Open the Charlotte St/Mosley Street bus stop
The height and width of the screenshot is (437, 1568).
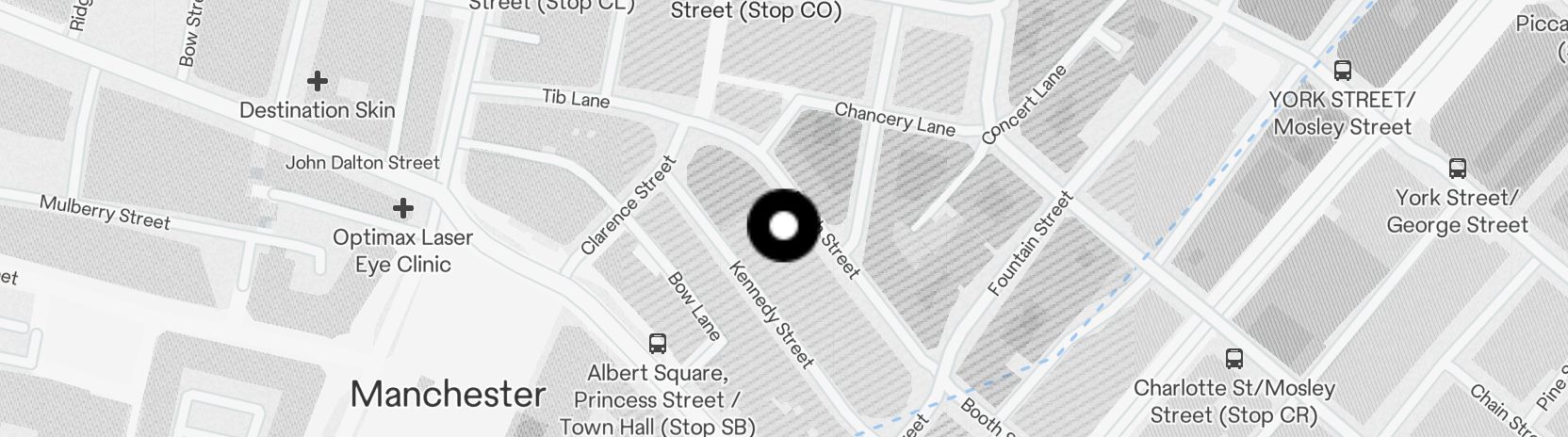coord(1233,359)
